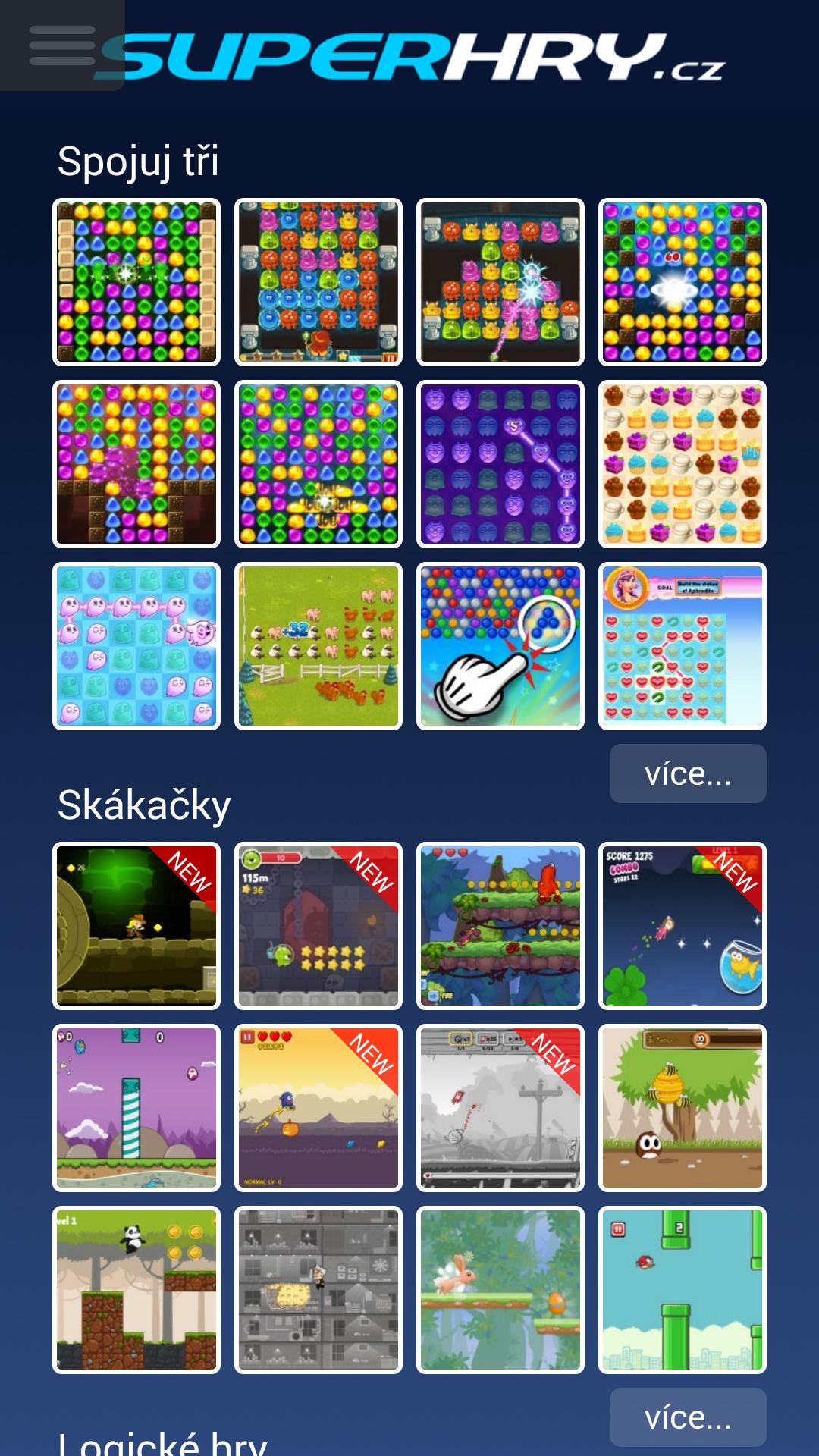This screenshot has height=1456, width=819.
Task: Play the bubble shooter with pointing hand
Action: [x=500, y=646]
